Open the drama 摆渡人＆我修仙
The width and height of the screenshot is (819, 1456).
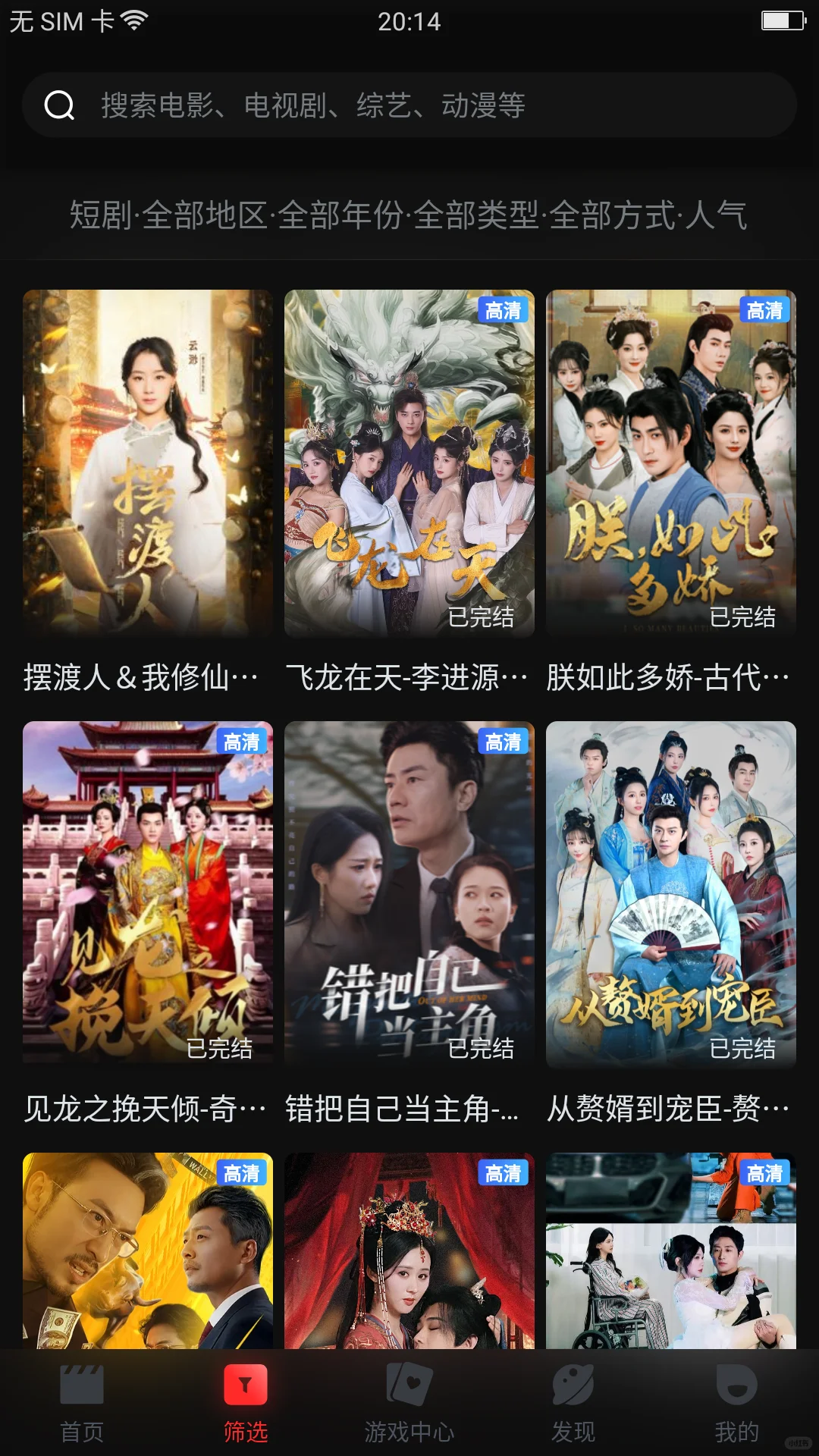coord(148,464)
